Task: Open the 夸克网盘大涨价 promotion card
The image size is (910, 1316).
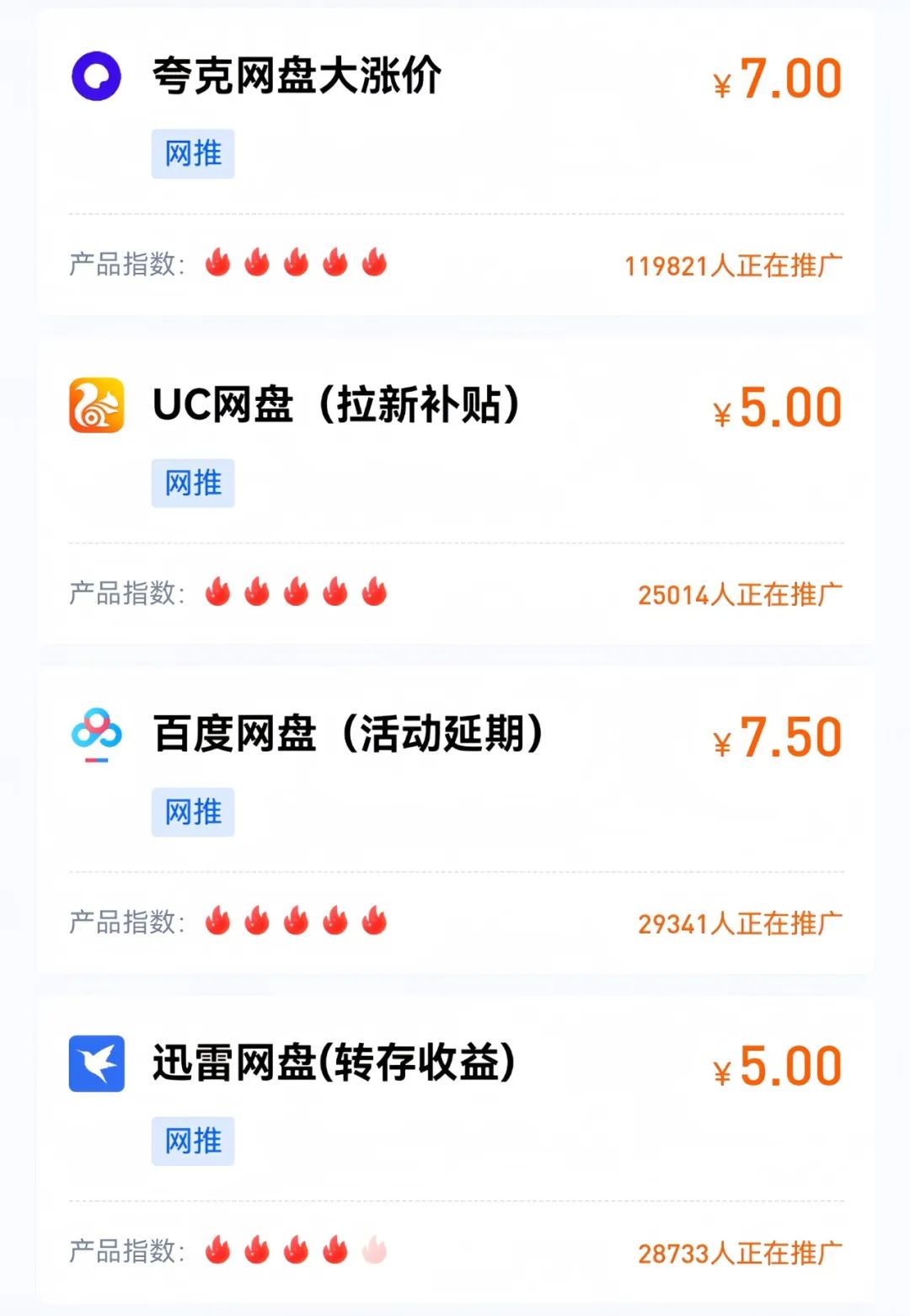Action: (297, 78)
